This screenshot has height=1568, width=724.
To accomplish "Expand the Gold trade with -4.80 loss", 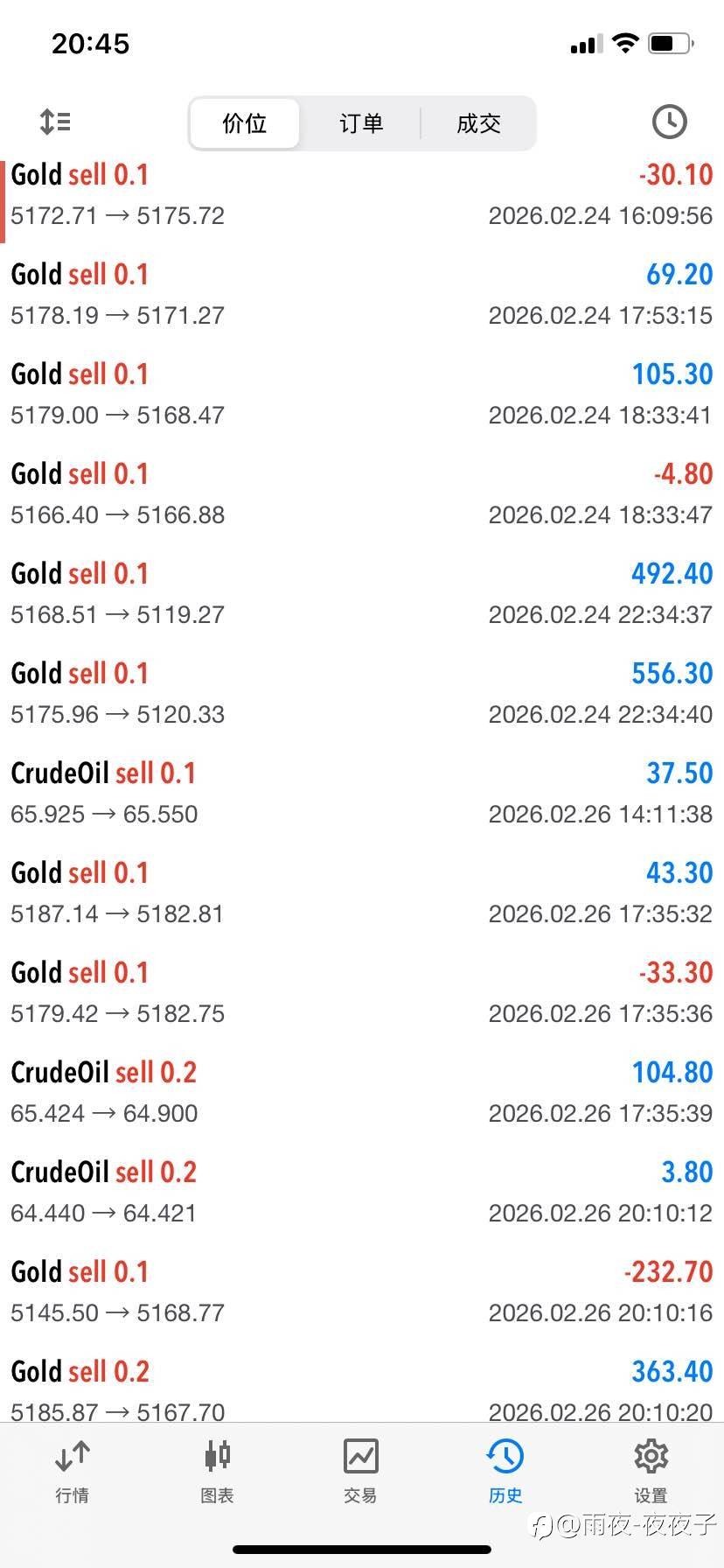I will click(x=362, y=493).
